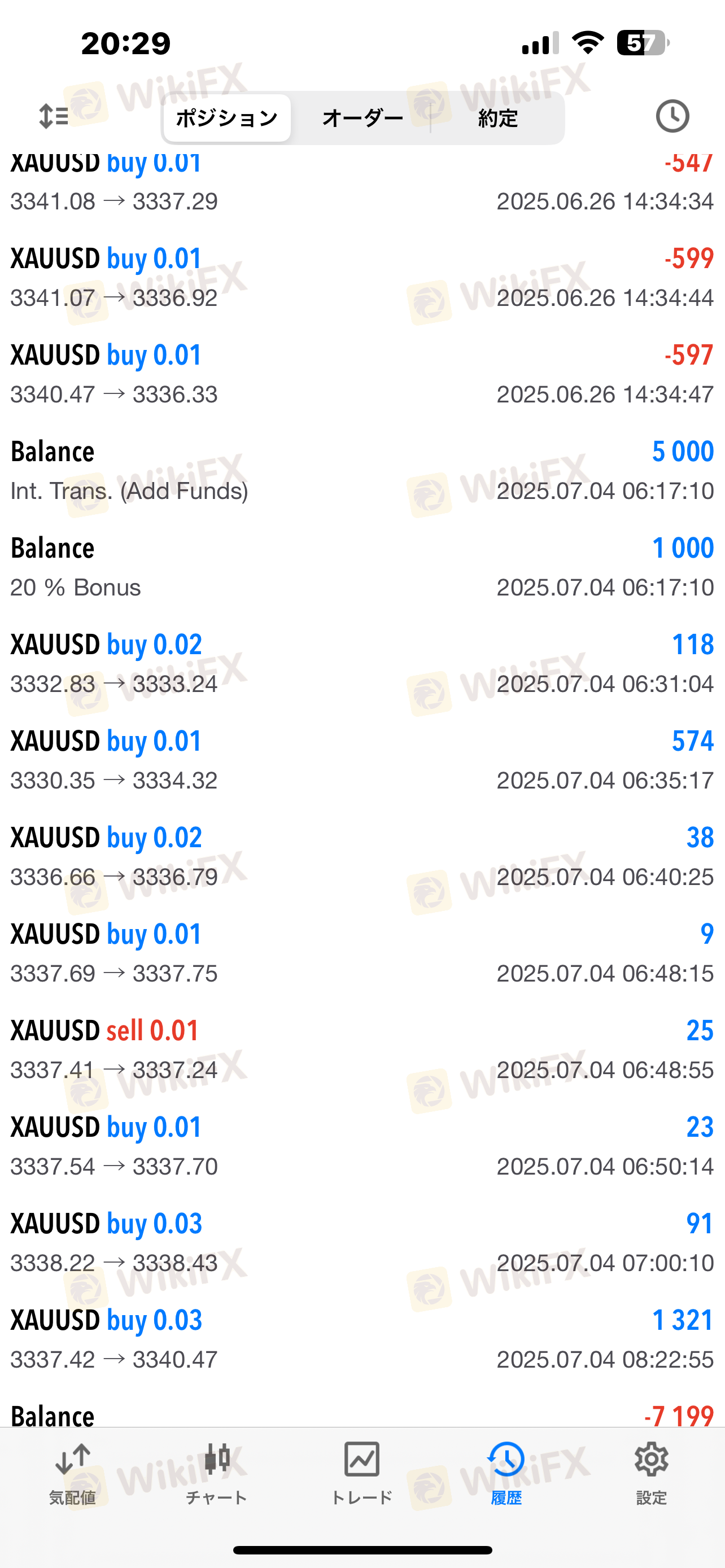This screenshot has width=725, height=1568.
Task: Expand the XAUUSD buy 0.02 trade with 118 profit
Action: [x=362, y=663]
